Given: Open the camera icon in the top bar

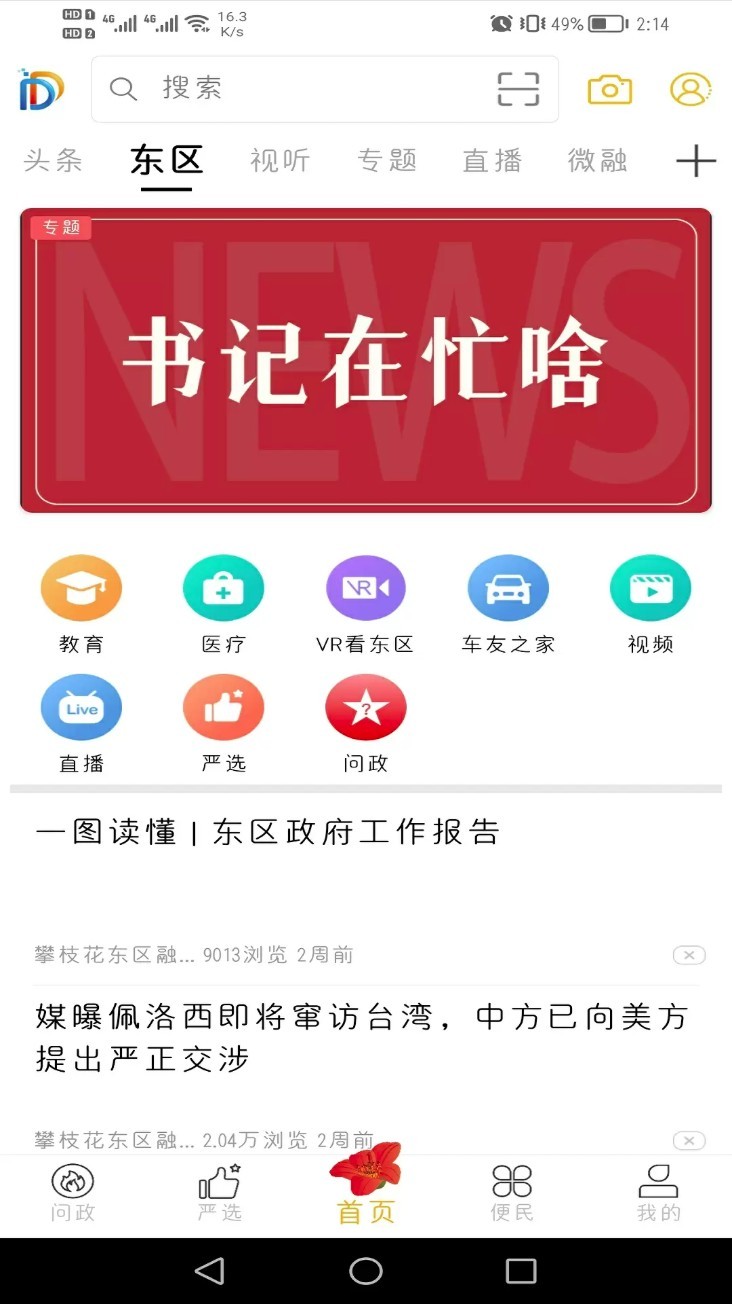Looking at the screenshot, I should [x=610, y=89].
